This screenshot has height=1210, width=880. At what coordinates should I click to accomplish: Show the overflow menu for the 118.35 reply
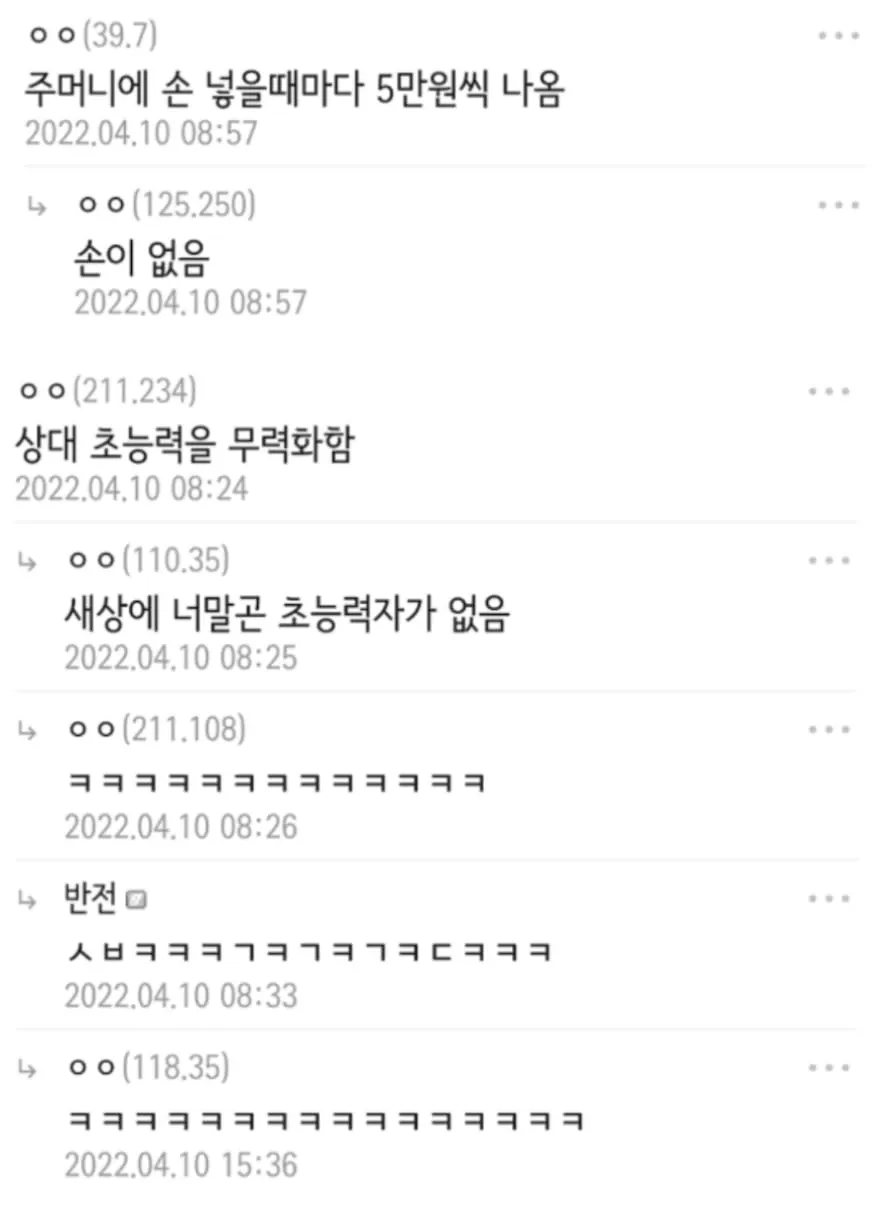click(829, 1068)
